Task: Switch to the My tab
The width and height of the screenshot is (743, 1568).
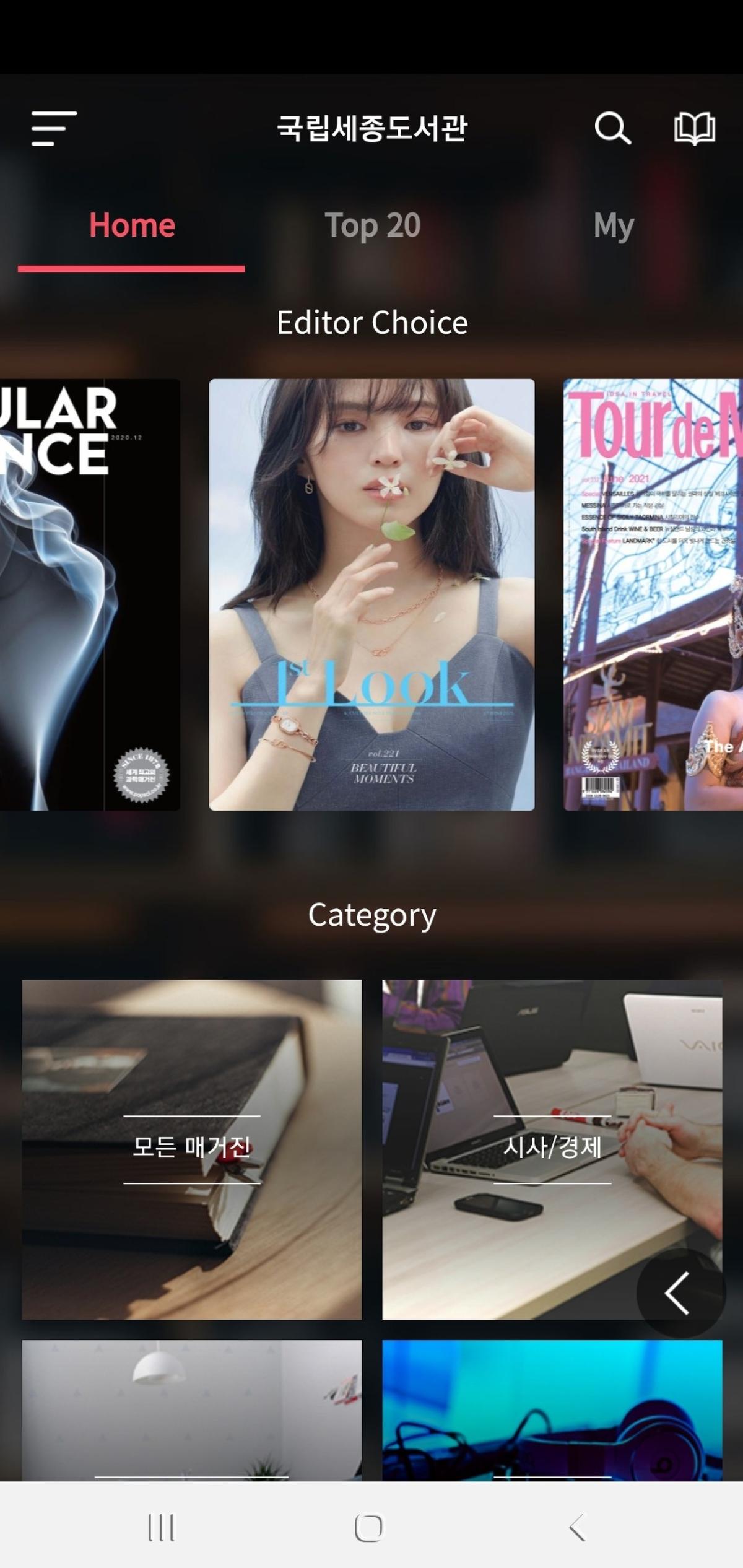Action: [x=613, y=225]
